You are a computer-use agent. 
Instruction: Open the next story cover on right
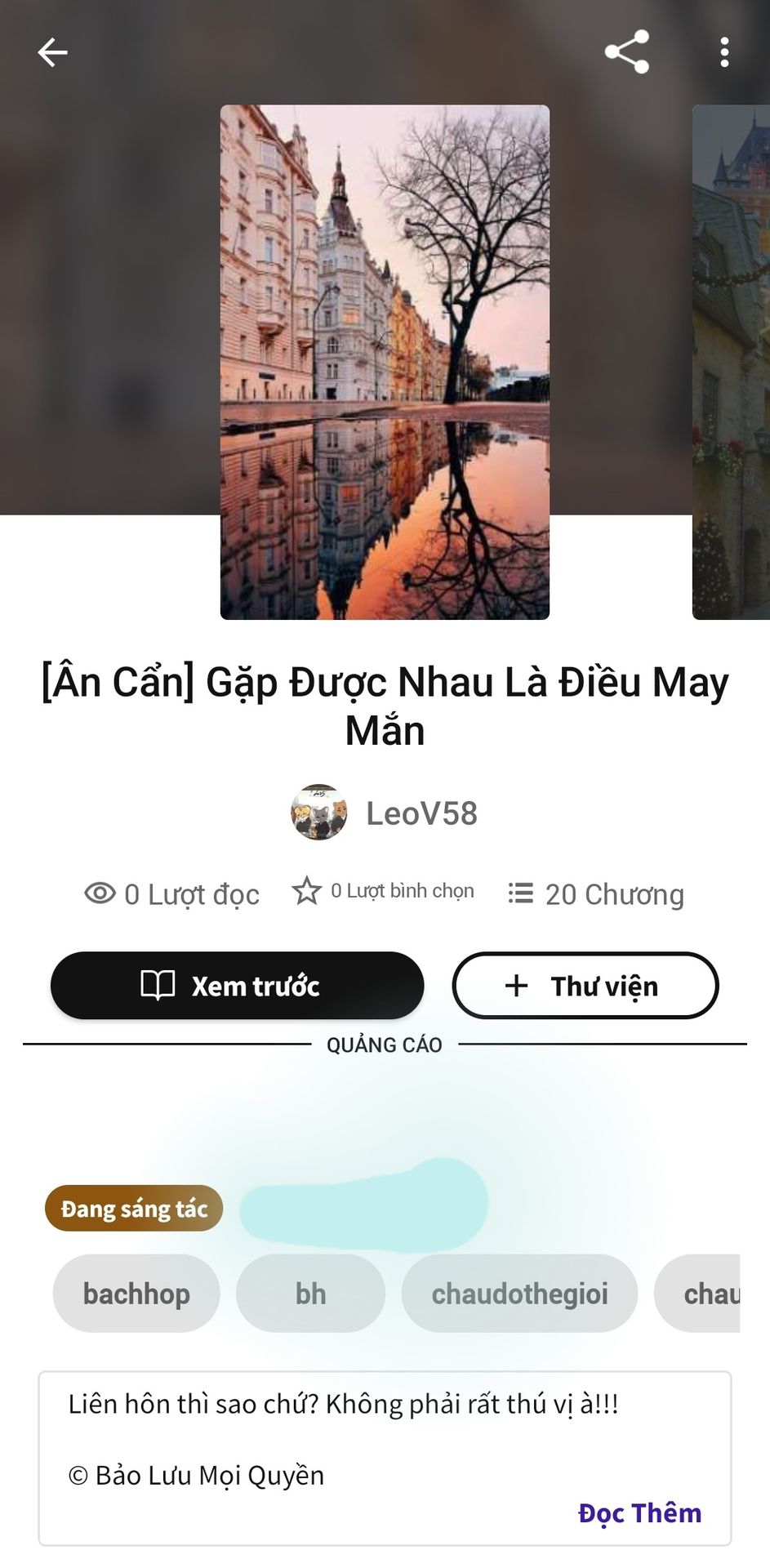click(x=731, y=362)
